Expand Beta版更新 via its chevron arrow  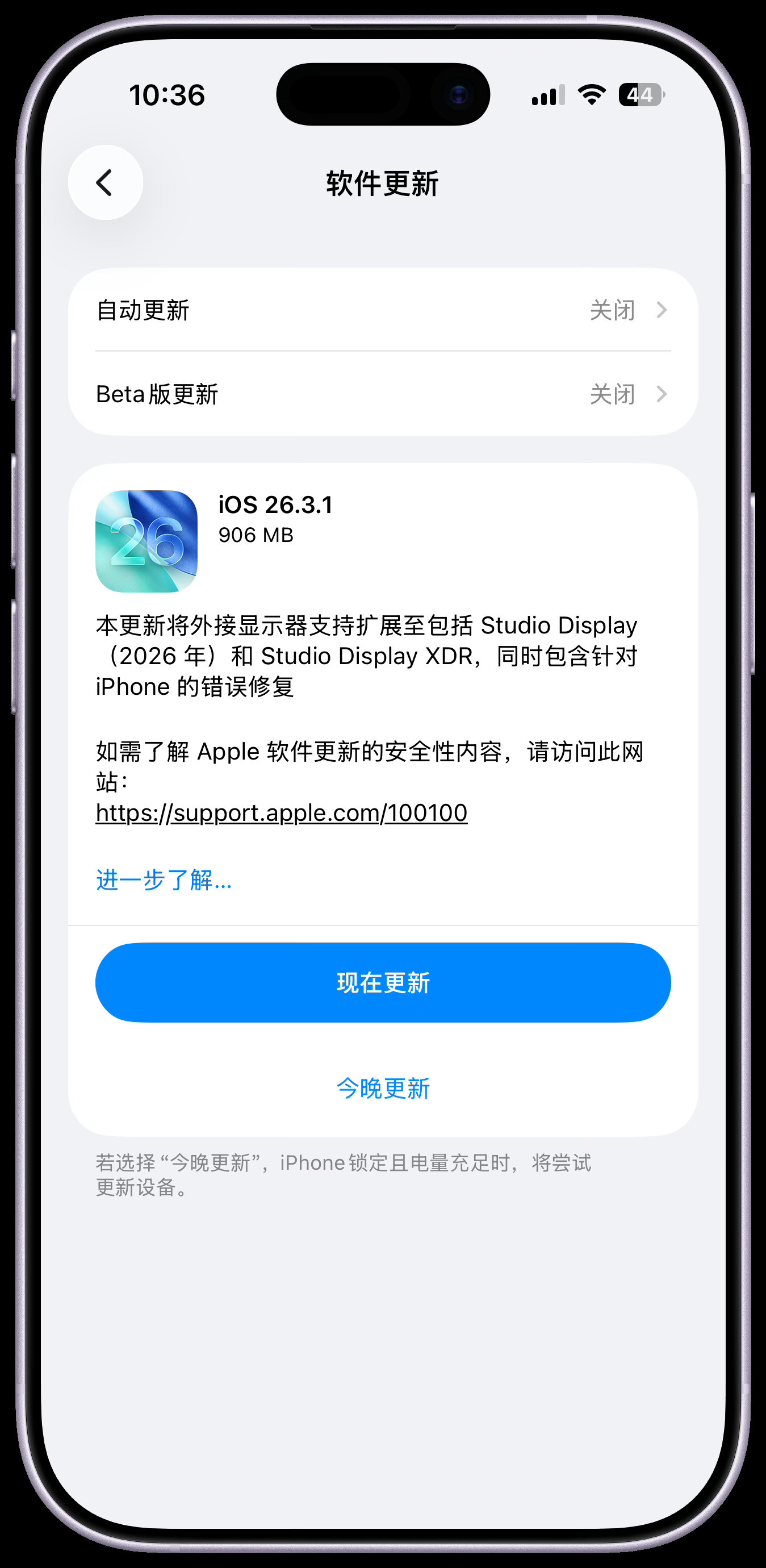pyautogui.click(x=663, y=394)
